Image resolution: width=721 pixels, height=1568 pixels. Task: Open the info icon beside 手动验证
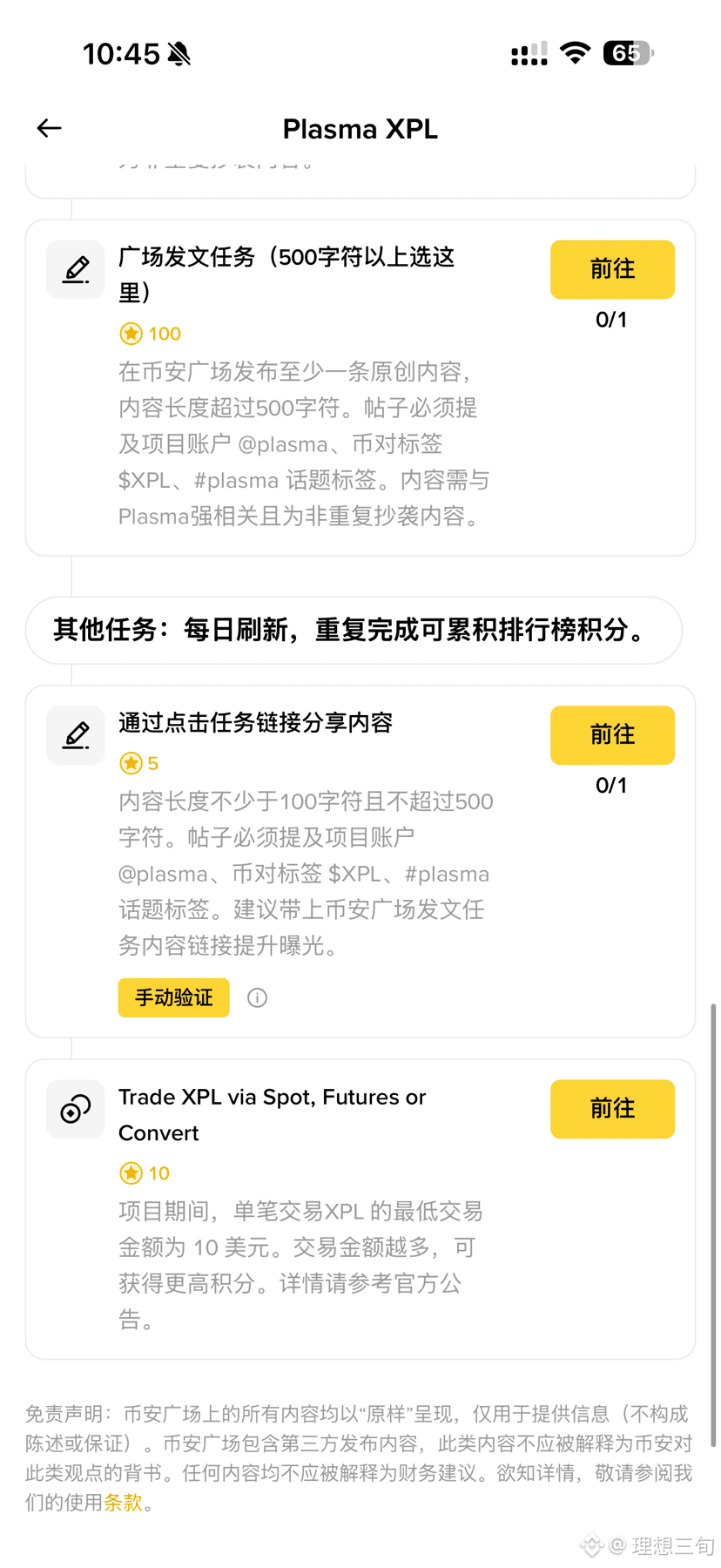pos(257,998)
